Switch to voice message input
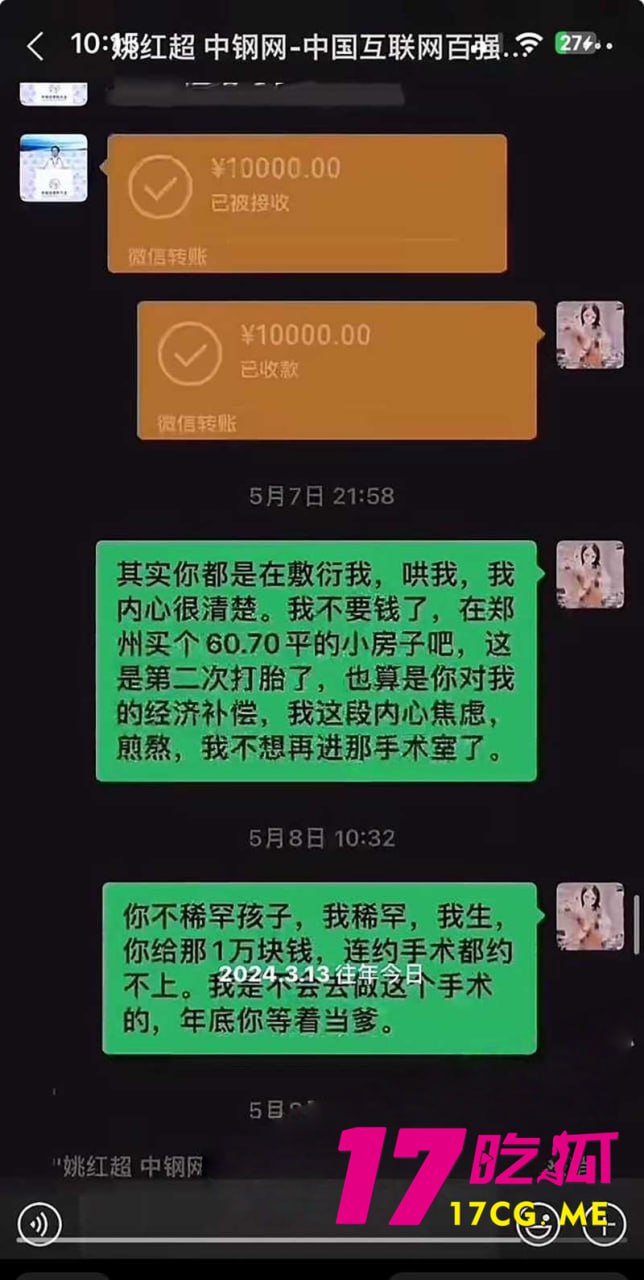The image size is (644, 1280). (x=39, y=1223)
